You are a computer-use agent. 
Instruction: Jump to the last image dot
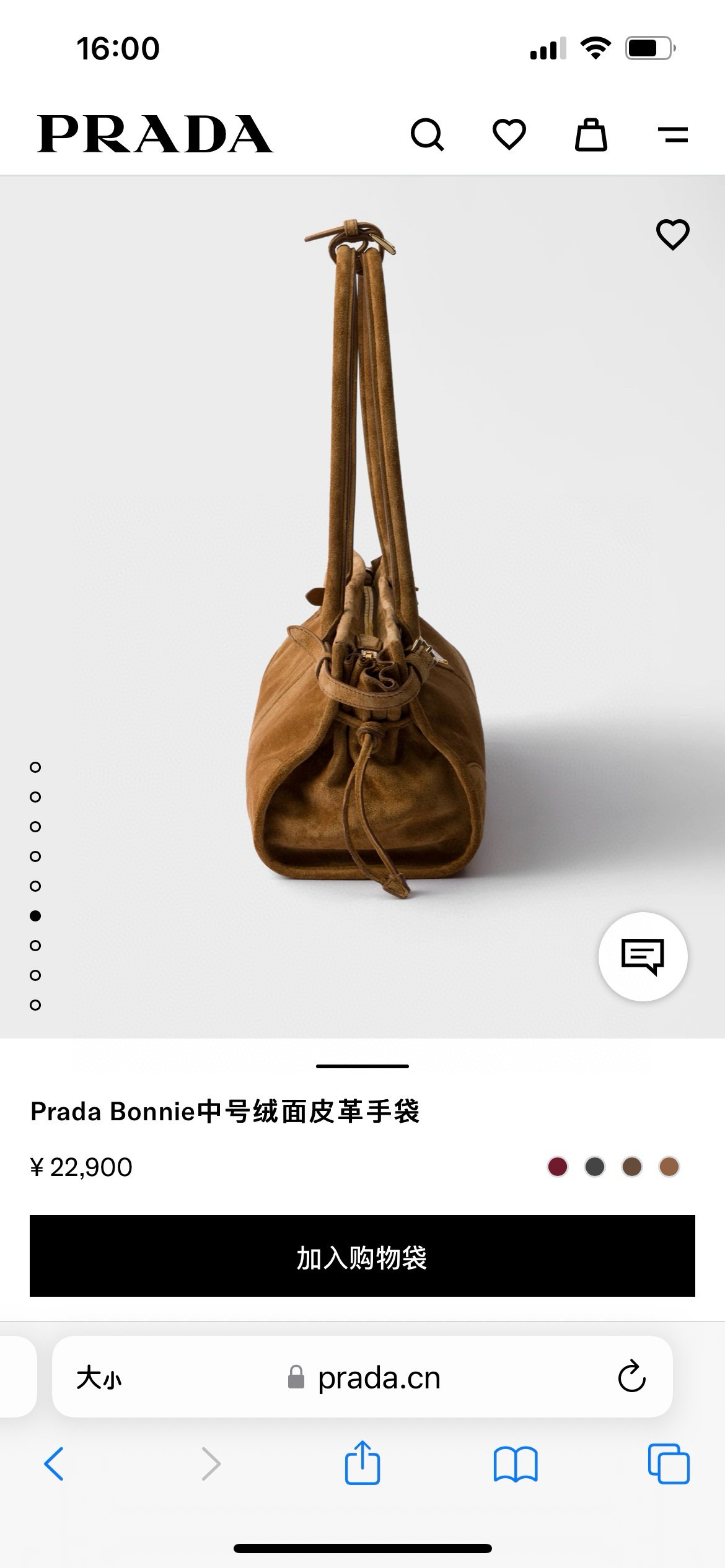[x=35, y=1005]
